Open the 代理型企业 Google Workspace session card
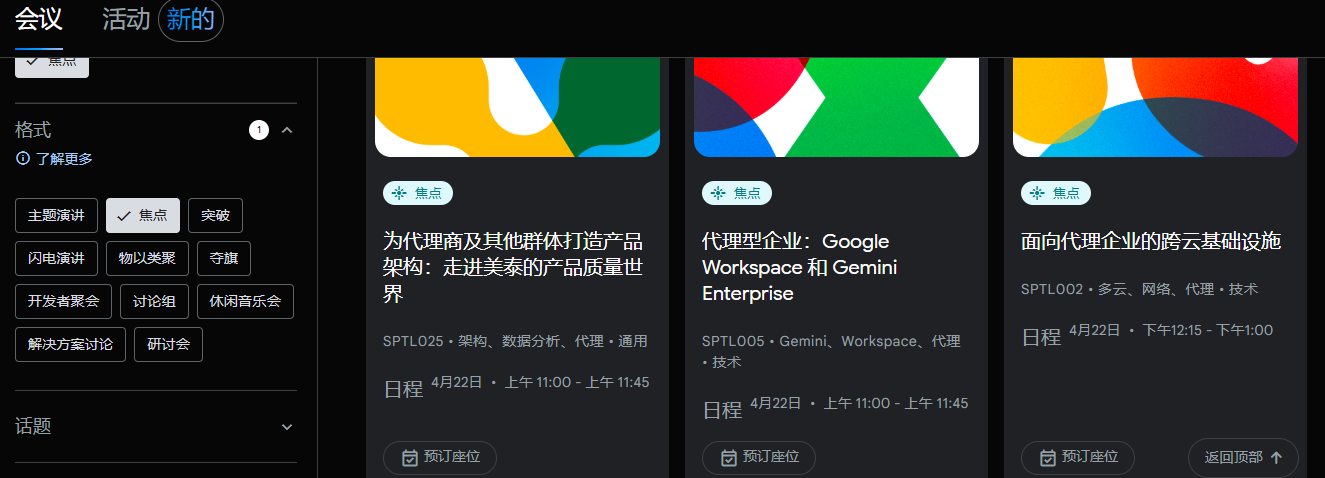The height and width of the screenshot is (478, 1325). [795, 267]
